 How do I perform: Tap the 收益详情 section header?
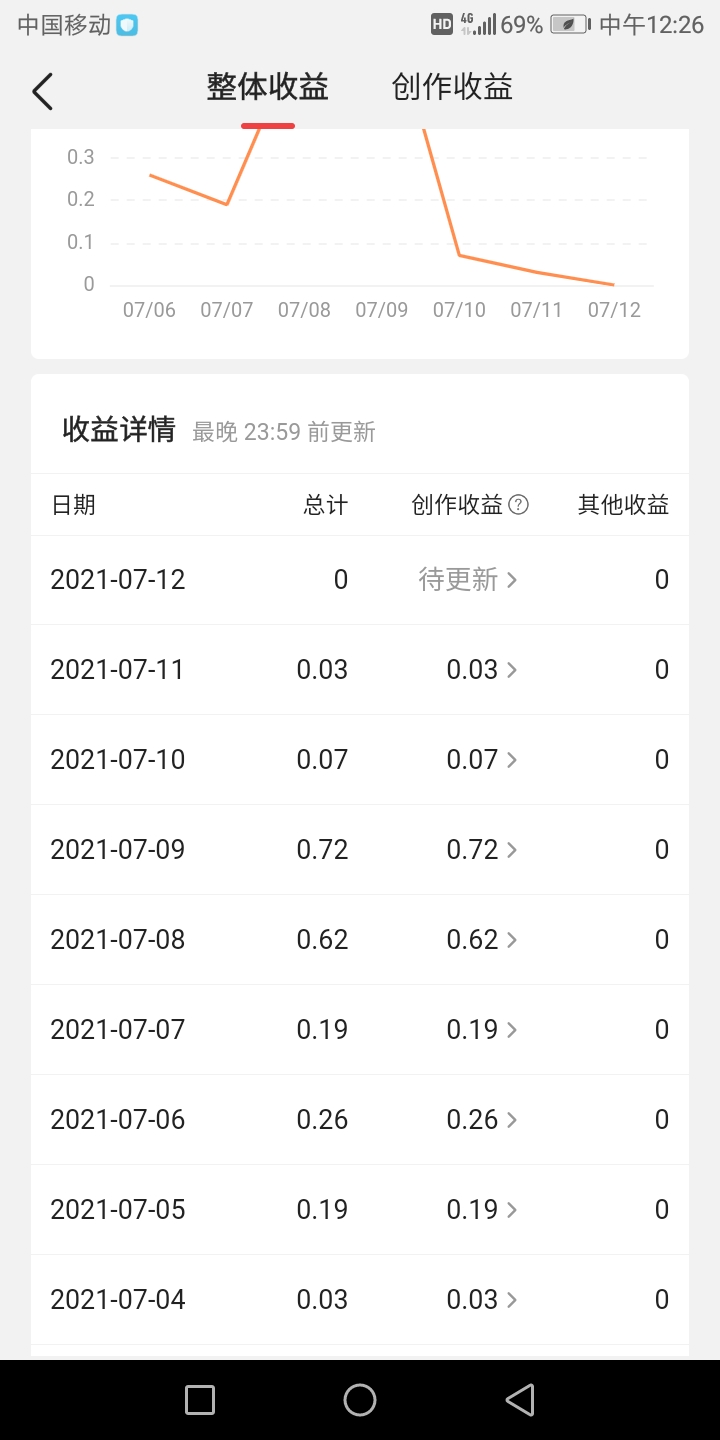[x=119, y=429]
